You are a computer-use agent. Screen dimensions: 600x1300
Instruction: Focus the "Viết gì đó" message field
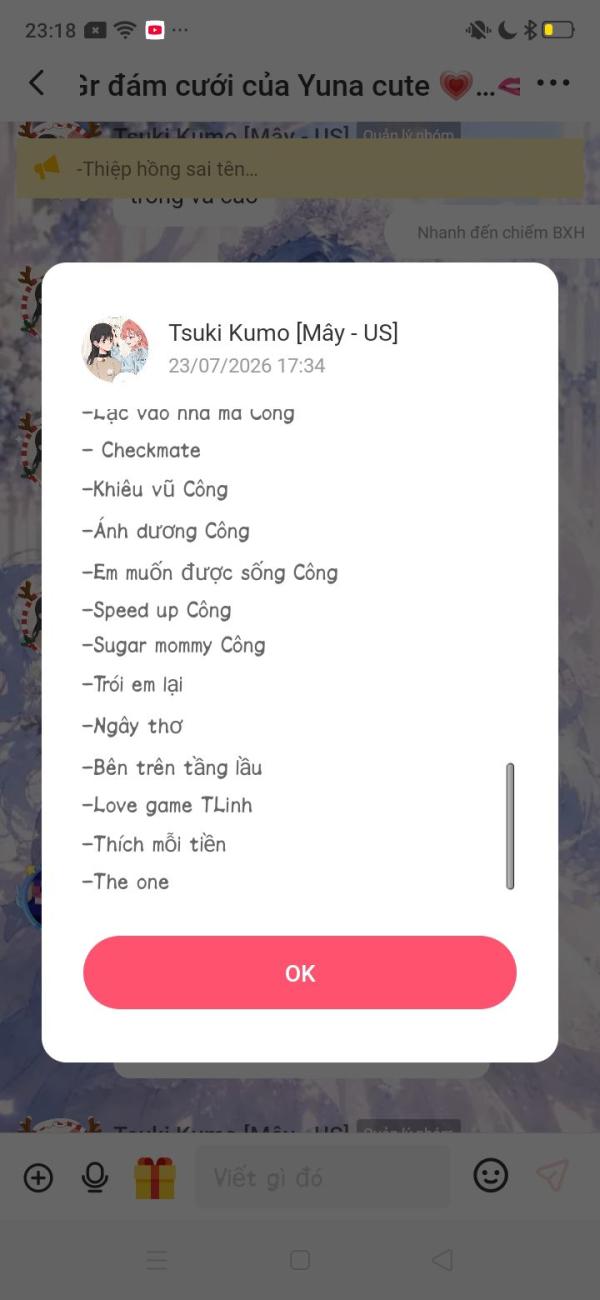click(322, 1178)
